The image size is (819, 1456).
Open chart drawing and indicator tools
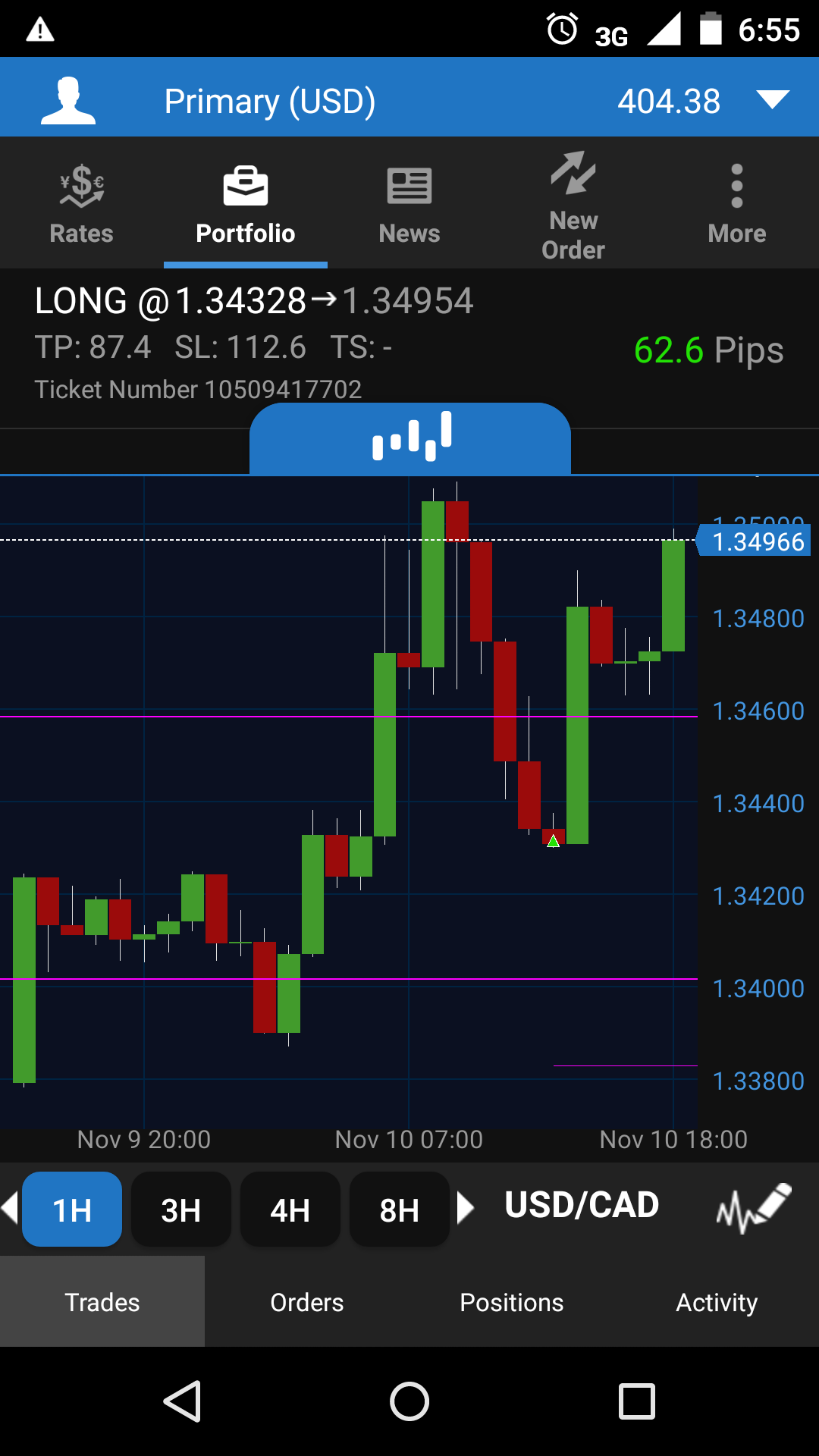pos(753,1207)
